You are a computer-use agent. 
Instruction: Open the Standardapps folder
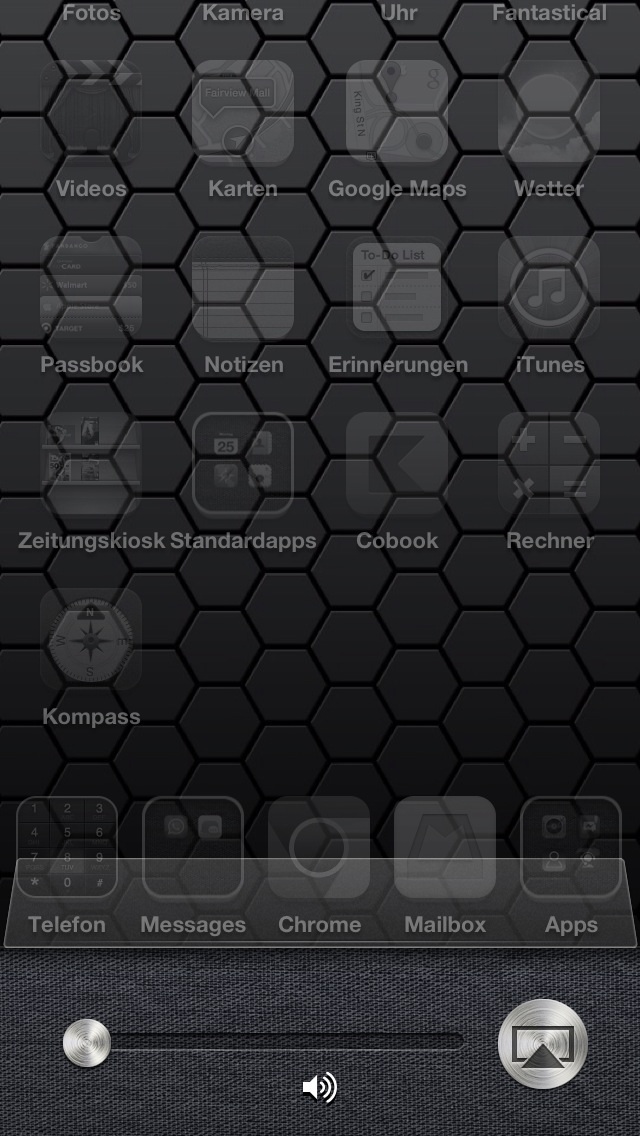tap(243, 464)
